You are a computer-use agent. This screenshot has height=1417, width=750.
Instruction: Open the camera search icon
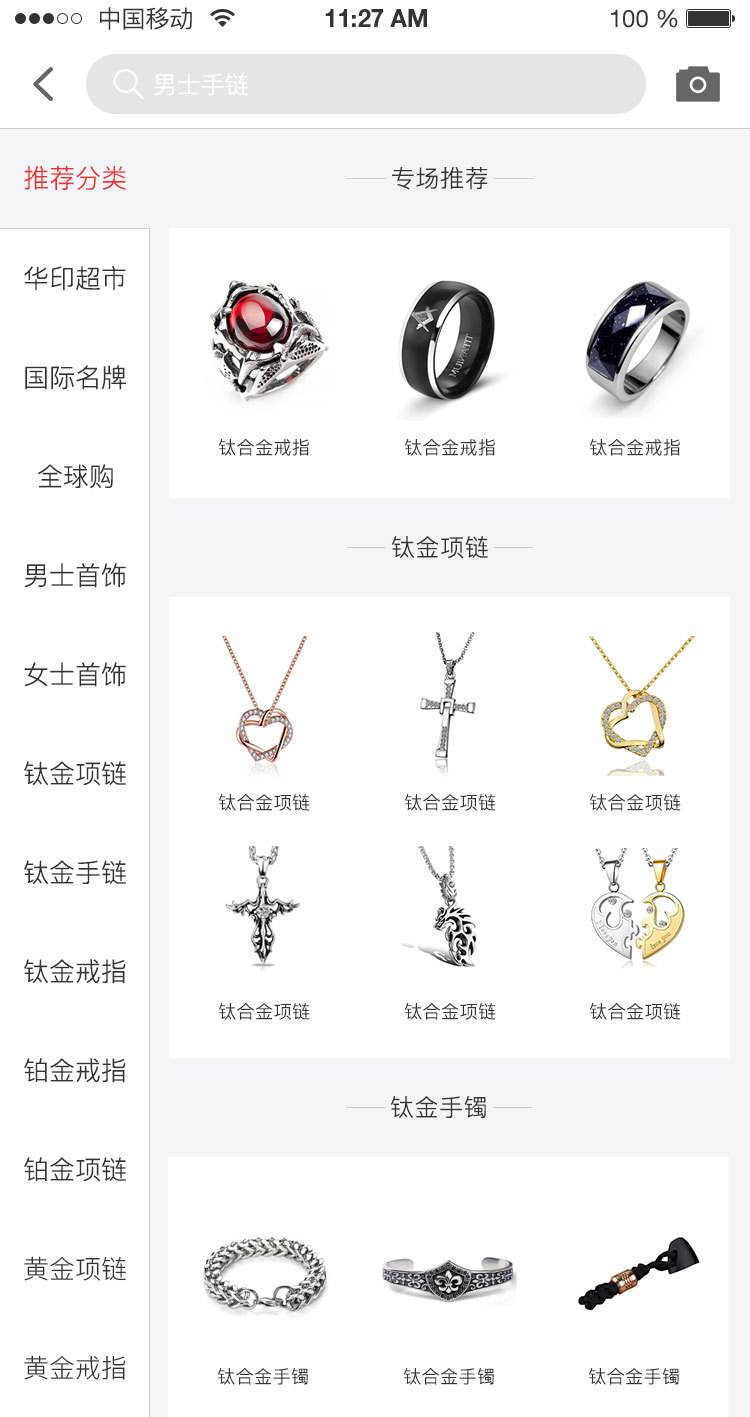tap(698, 83)
